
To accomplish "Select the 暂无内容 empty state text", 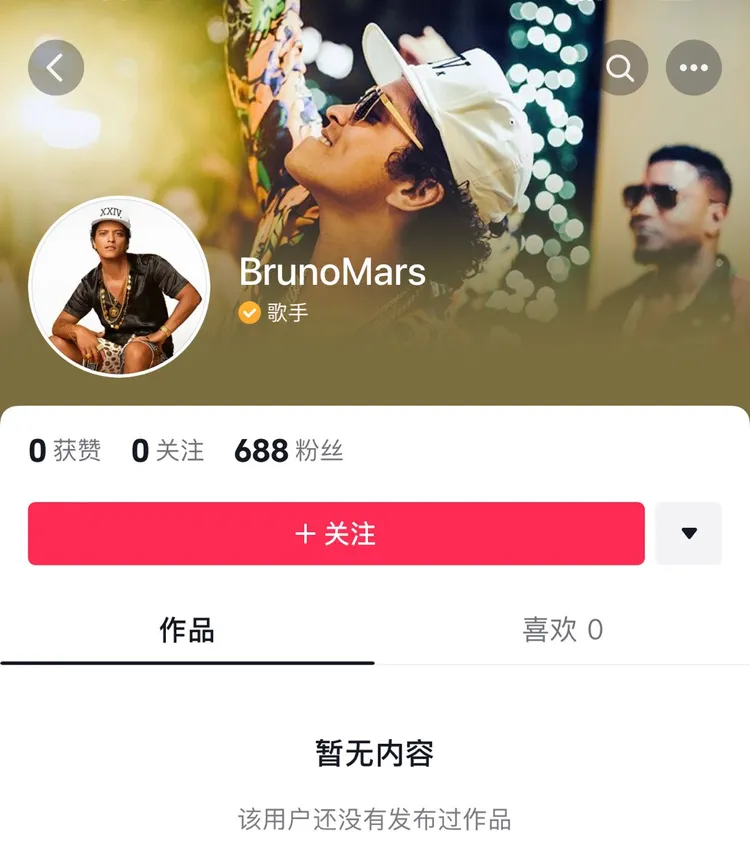I will [375, 758].
